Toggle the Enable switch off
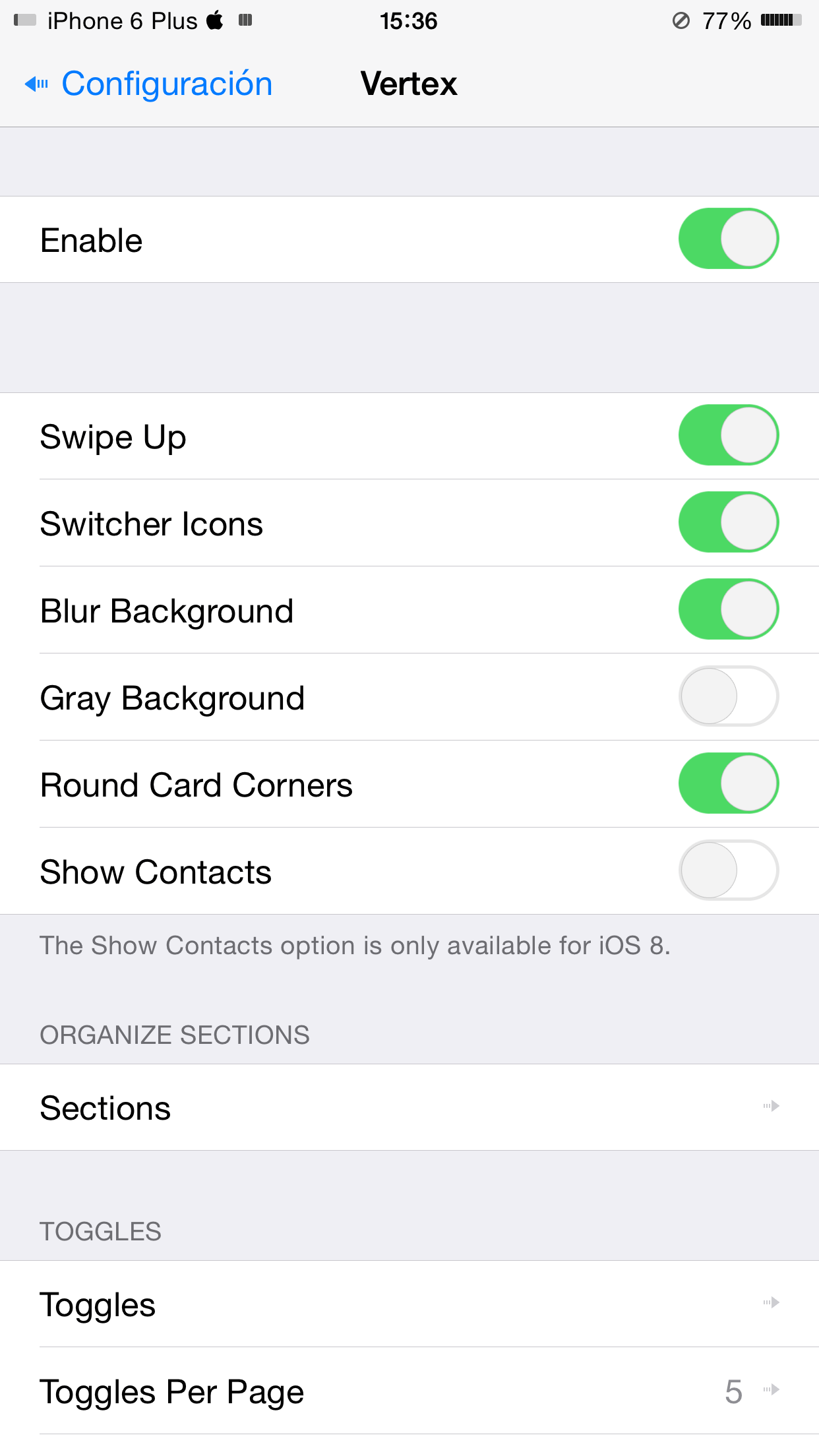Screen dimensions: 819x1456 coord(728,239)
